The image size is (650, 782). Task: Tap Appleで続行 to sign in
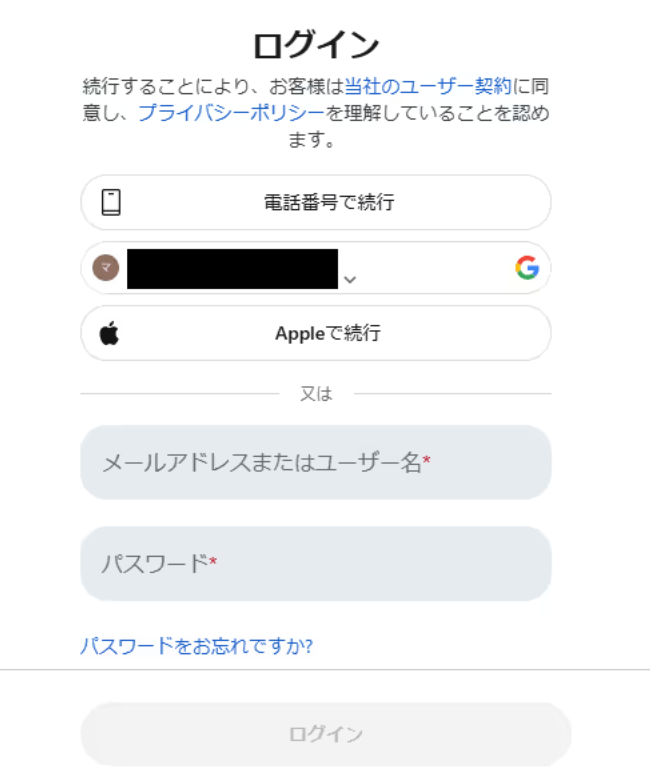click(315, 333)
